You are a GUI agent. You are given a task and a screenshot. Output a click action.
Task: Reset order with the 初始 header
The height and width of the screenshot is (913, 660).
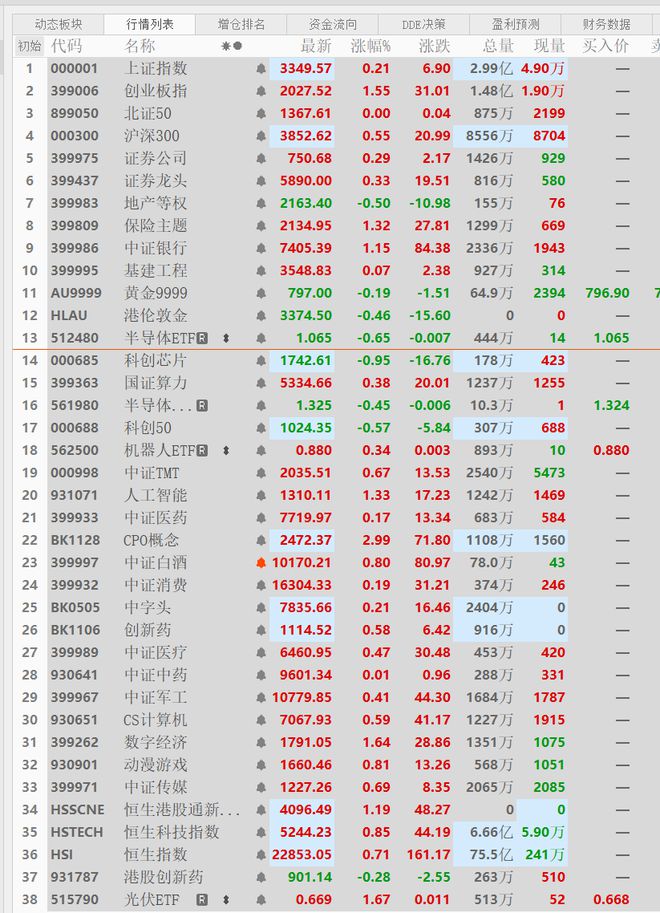click(x=29, y=46)
